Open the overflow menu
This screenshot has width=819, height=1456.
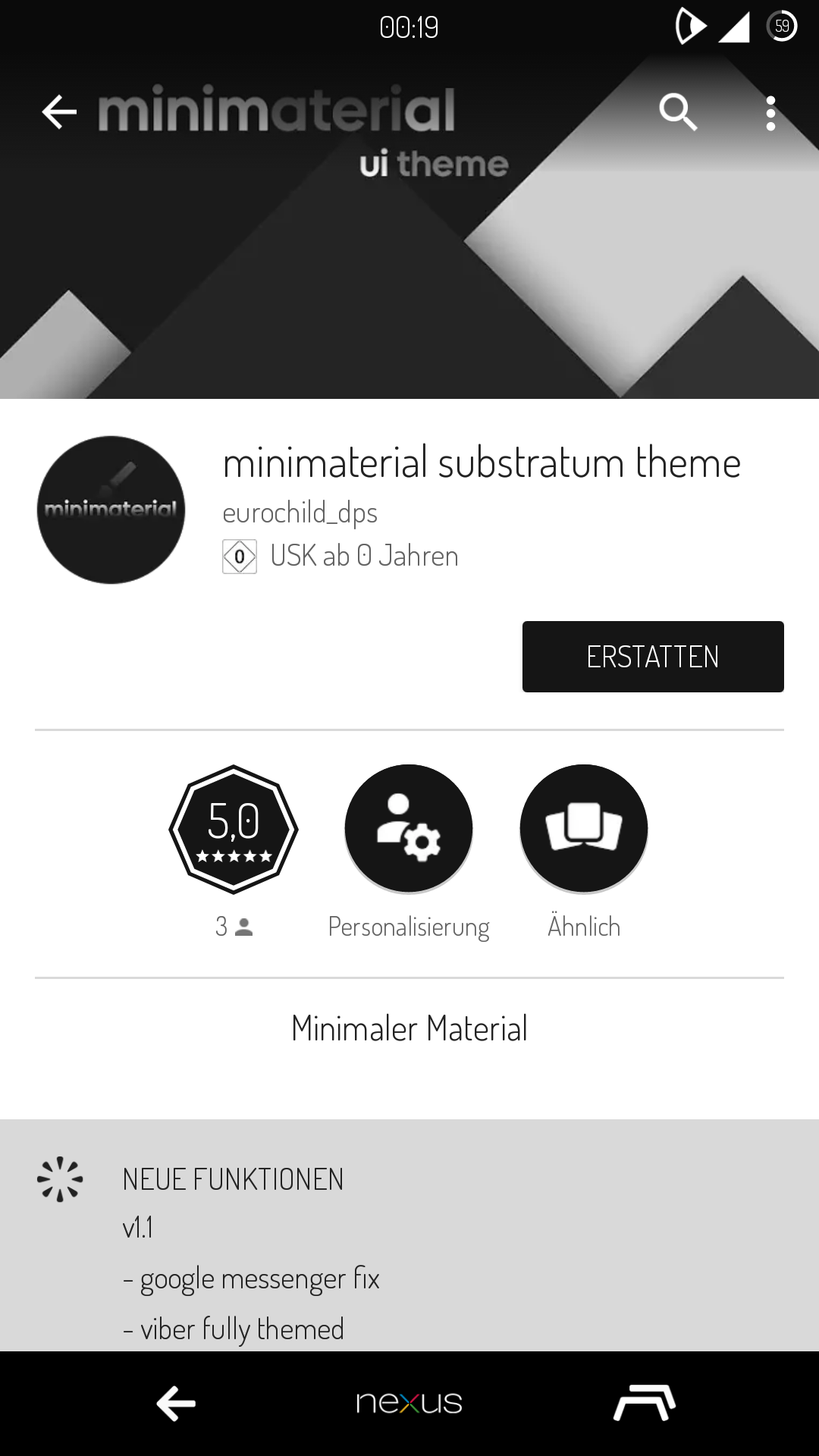point(770,114)
